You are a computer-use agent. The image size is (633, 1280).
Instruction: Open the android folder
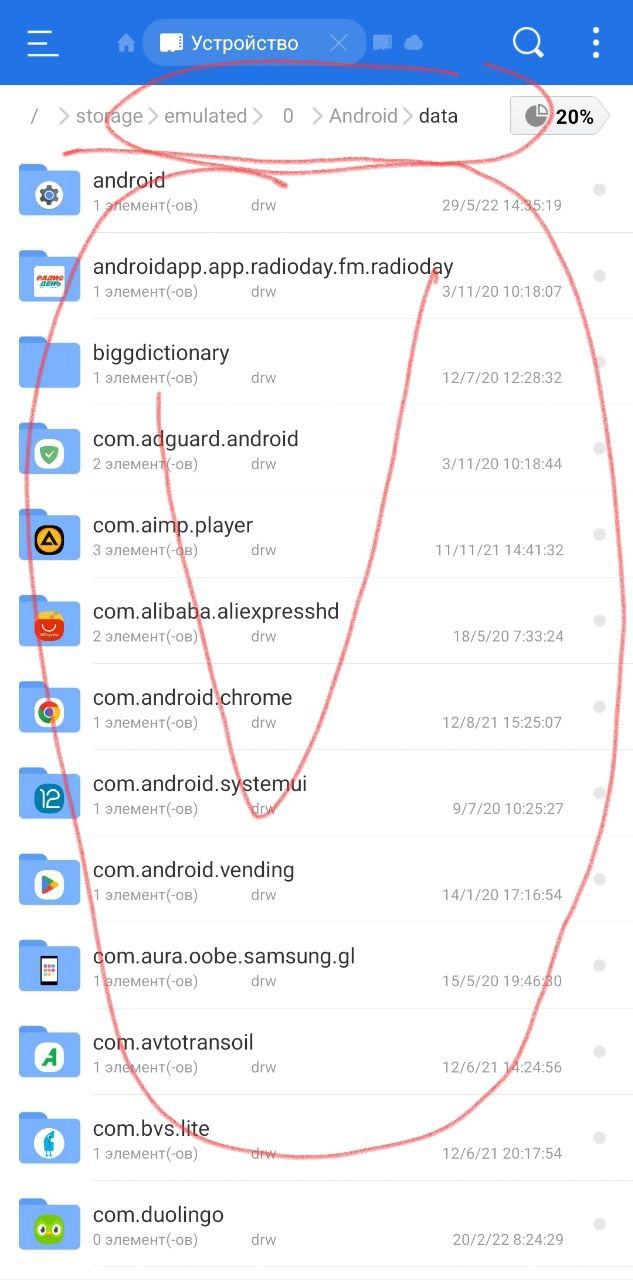(x=316, y=190)
